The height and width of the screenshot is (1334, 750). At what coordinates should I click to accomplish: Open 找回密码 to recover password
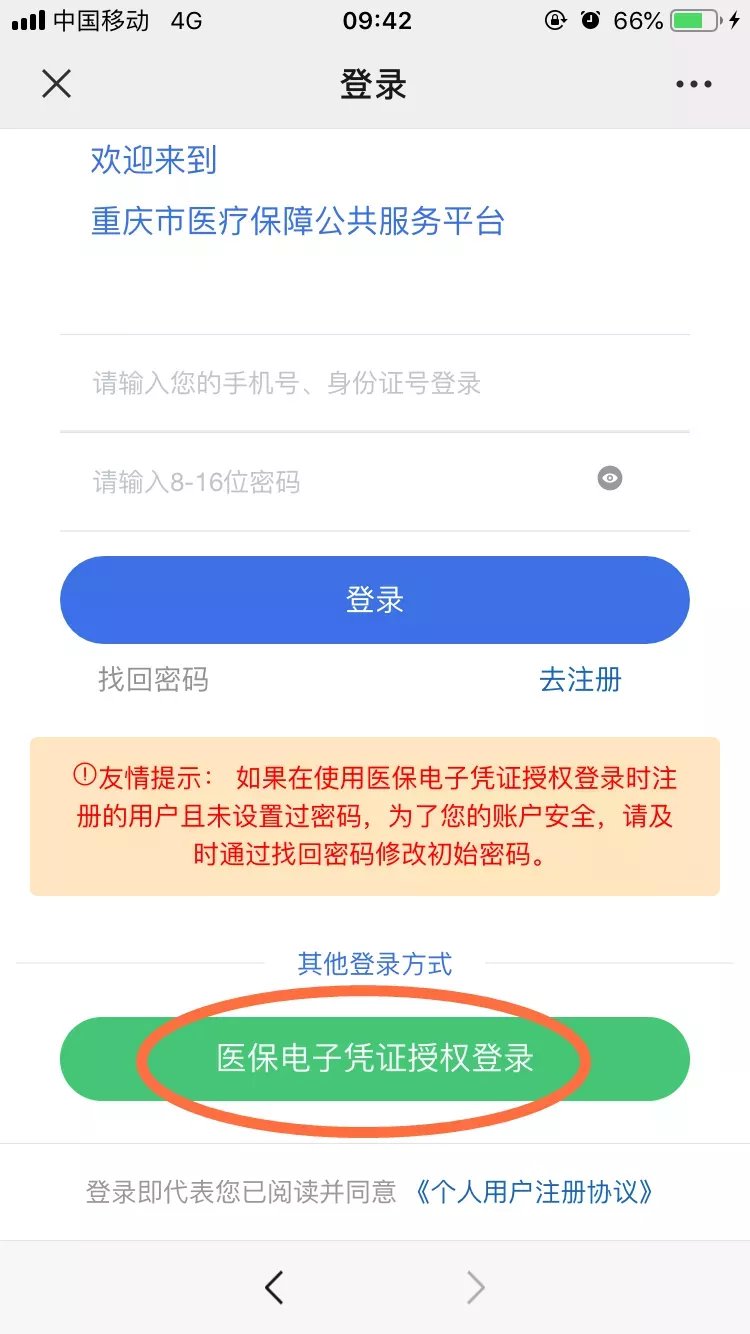[153, 680]
